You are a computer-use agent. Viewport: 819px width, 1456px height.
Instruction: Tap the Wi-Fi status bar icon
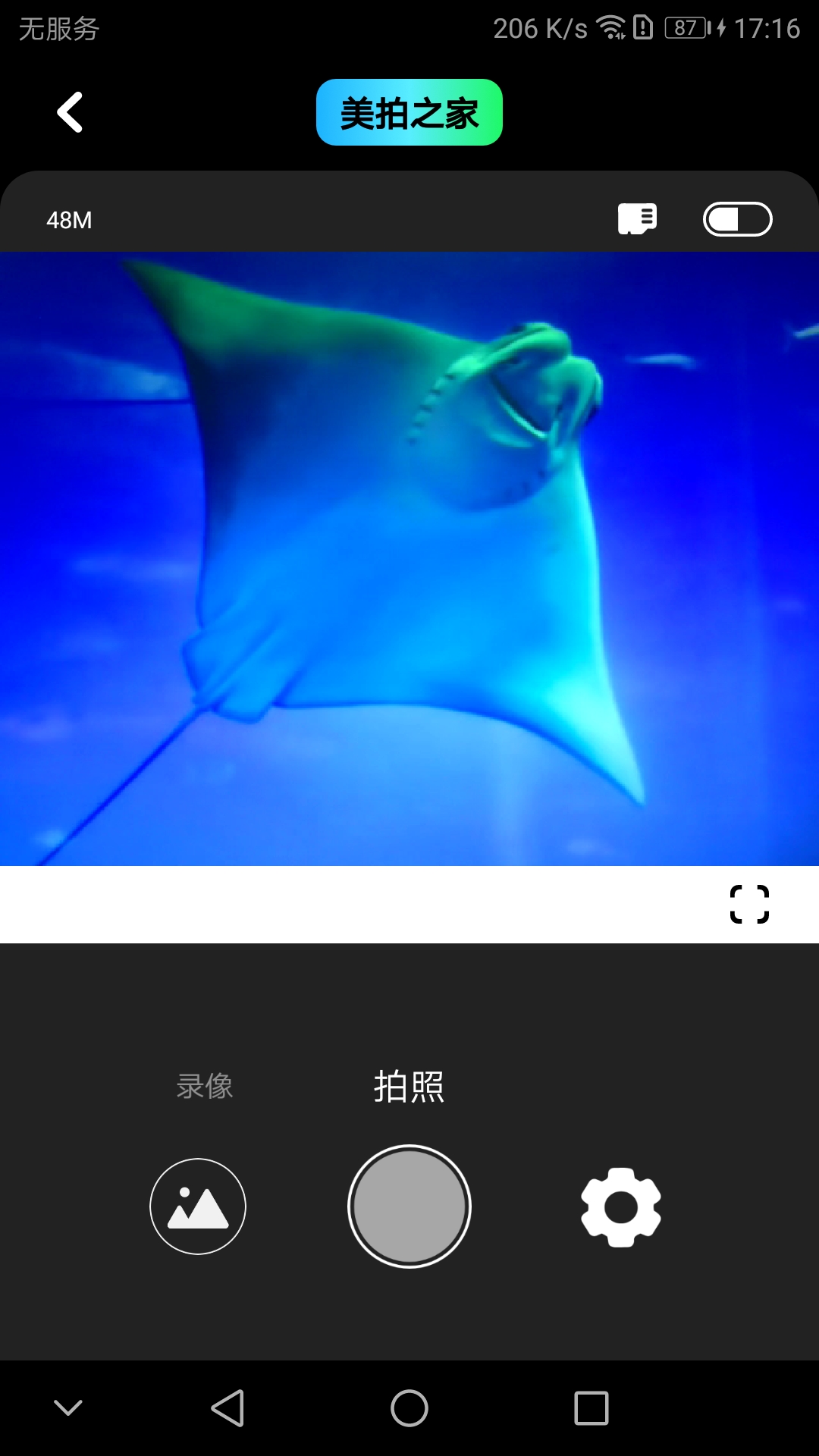coord(611,28)
